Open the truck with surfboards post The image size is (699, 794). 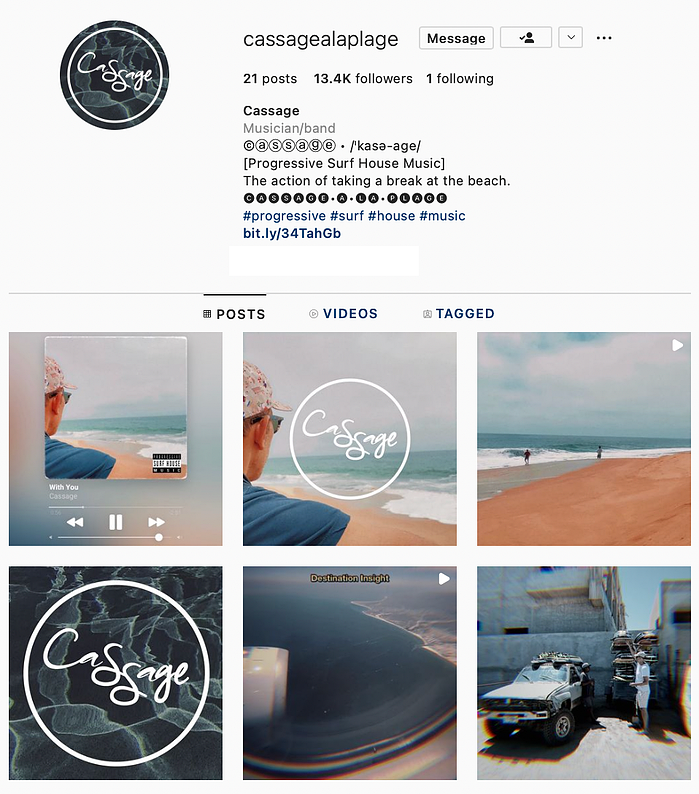[584, 673]
